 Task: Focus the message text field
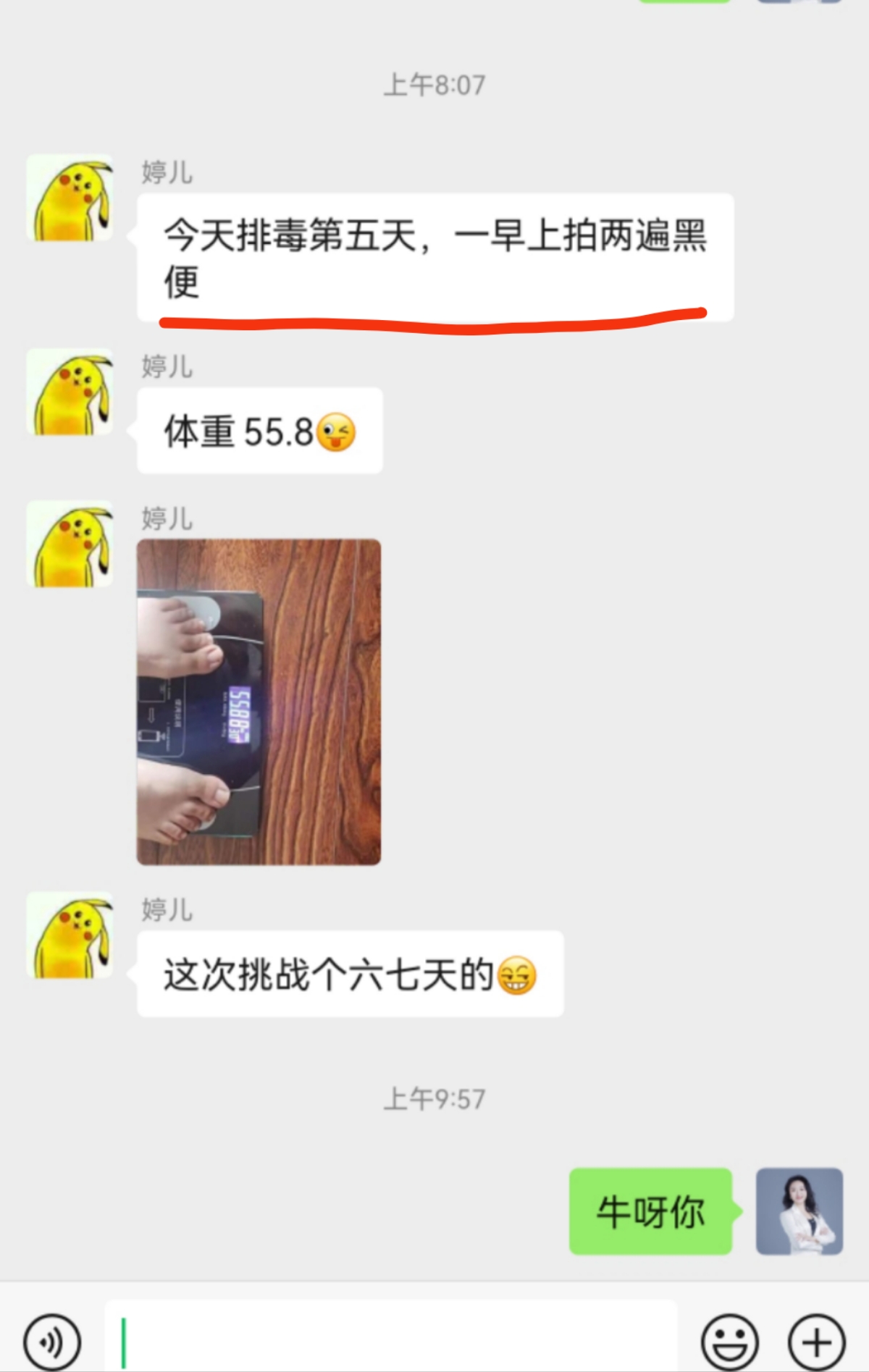[x=391, y=1339]
